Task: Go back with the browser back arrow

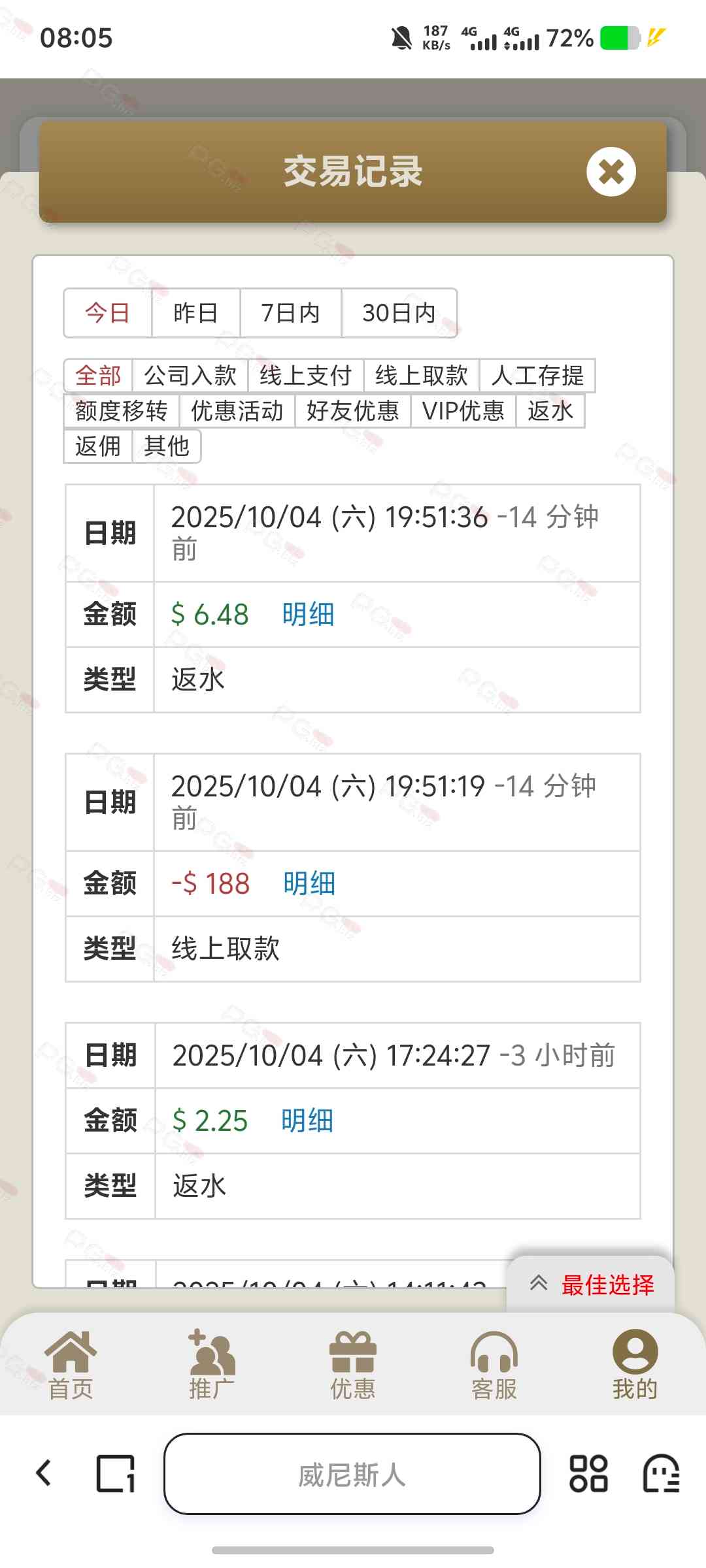Action: click(44, 1473)
